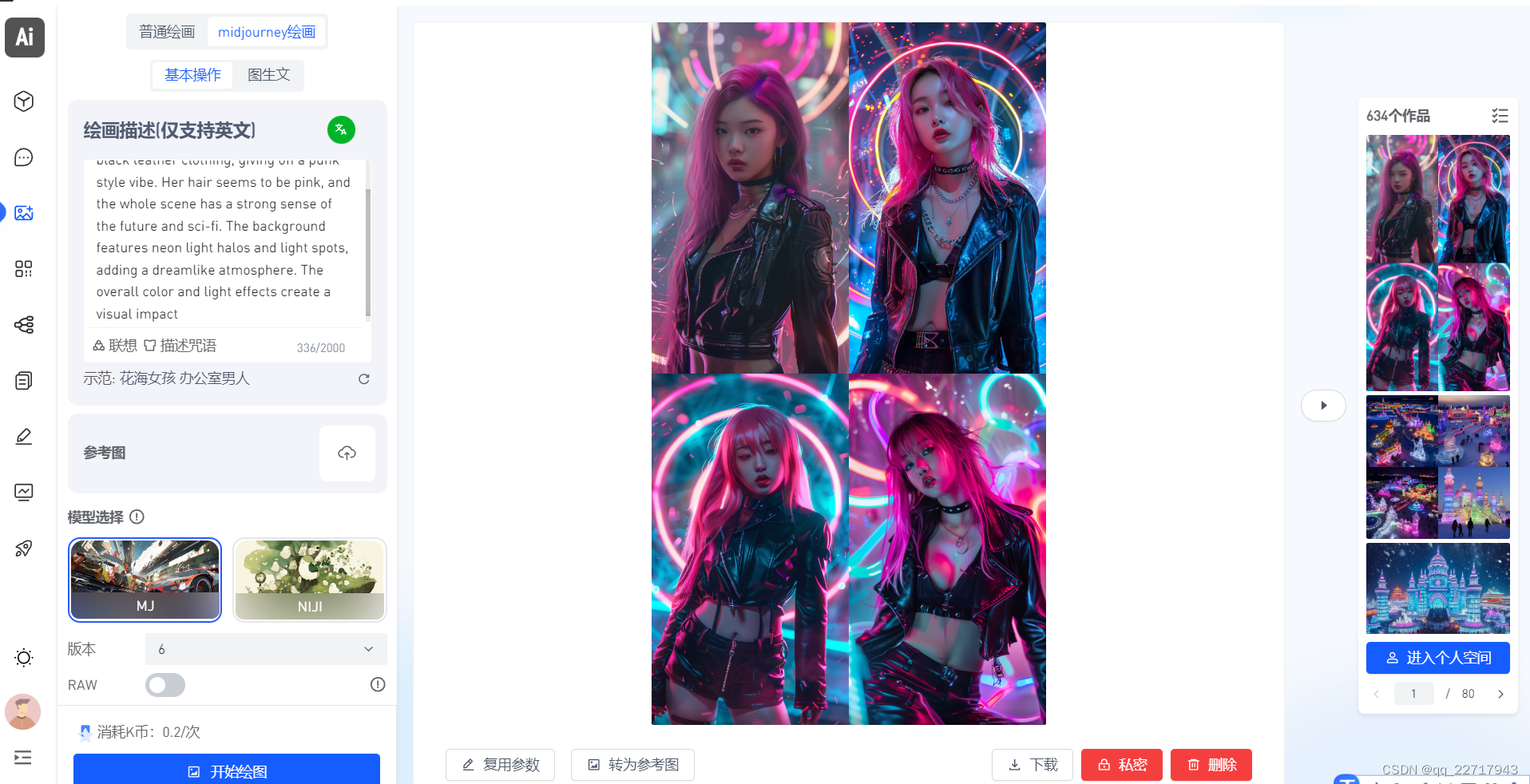
Task: Refresh the example prompts
Action: [364, 379]
